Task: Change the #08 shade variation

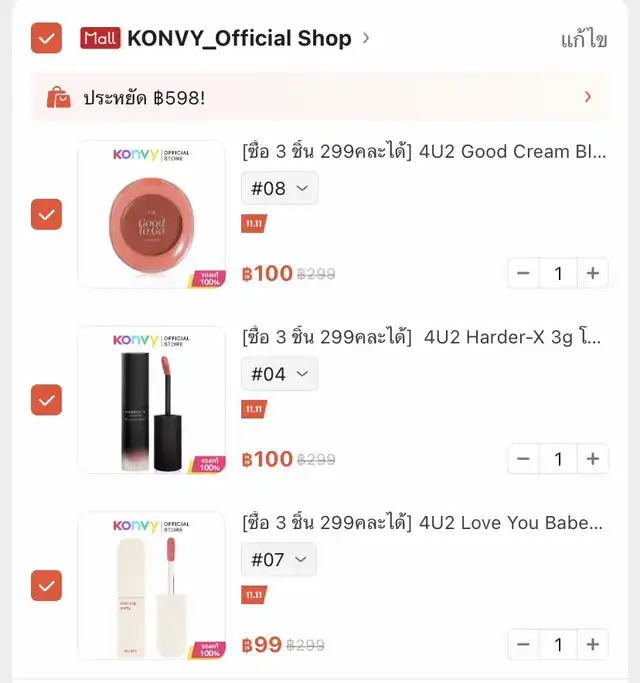Action: pyautogui.click(x=279, y=188)
